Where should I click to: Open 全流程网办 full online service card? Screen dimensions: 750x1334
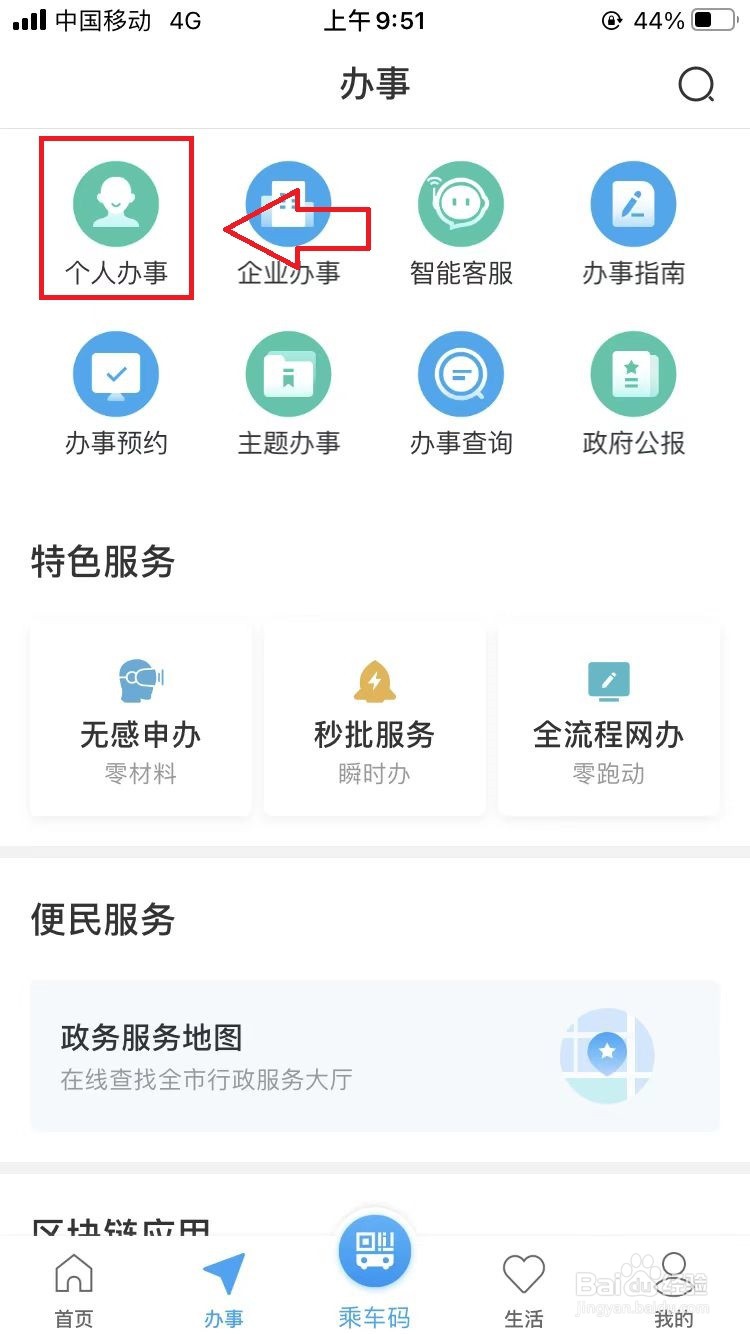[x=608, y=718]
